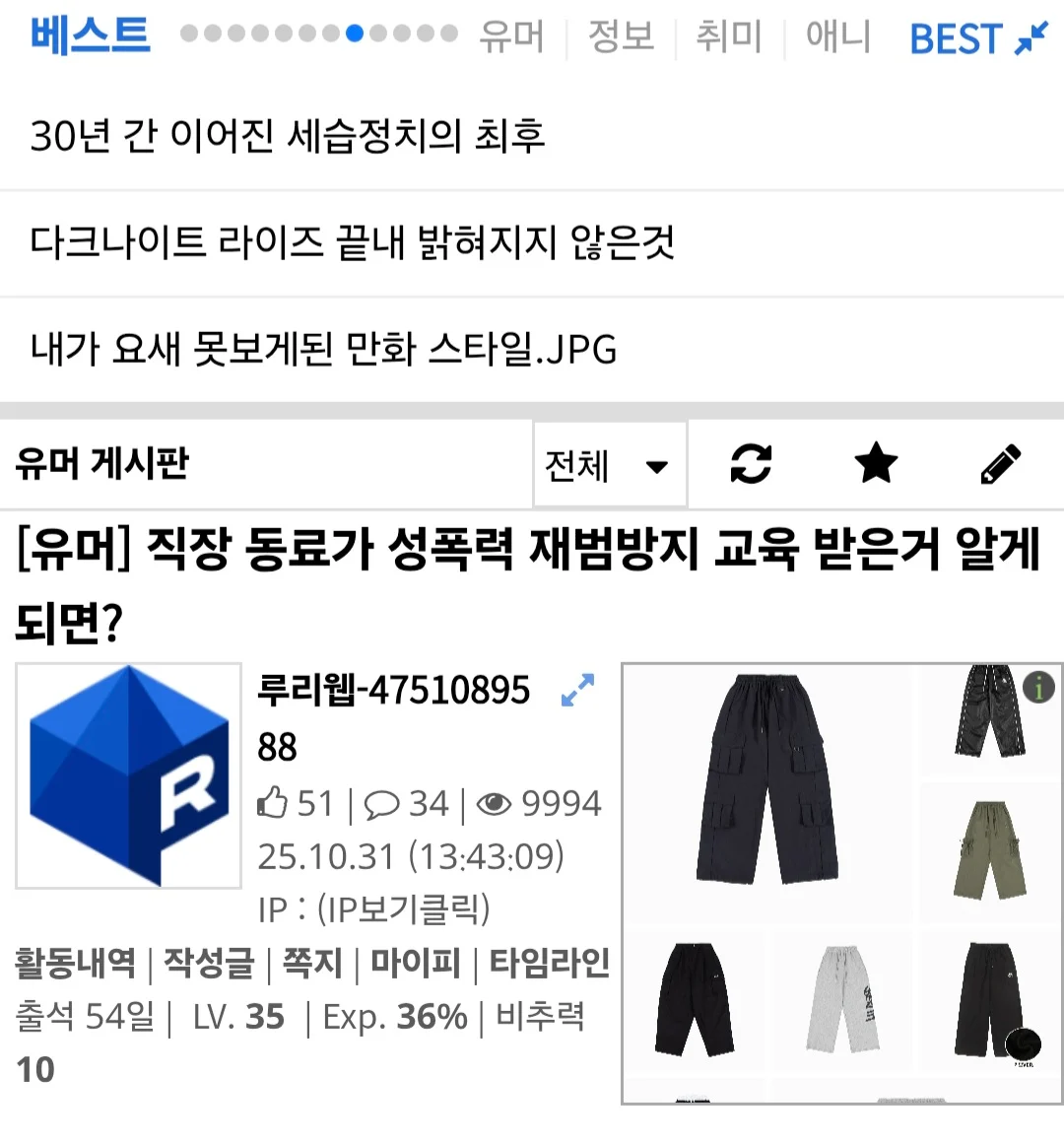Send a 쪽지 to the author
The image size is (1064, 1144).
pyautogui.click(x=312, y=963)
